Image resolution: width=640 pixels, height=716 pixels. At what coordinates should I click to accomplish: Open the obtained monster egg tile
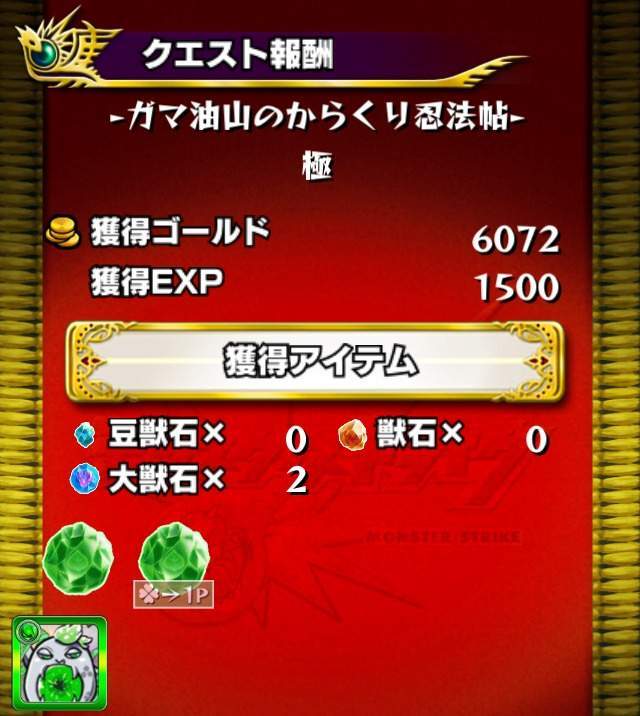(60, 664)
